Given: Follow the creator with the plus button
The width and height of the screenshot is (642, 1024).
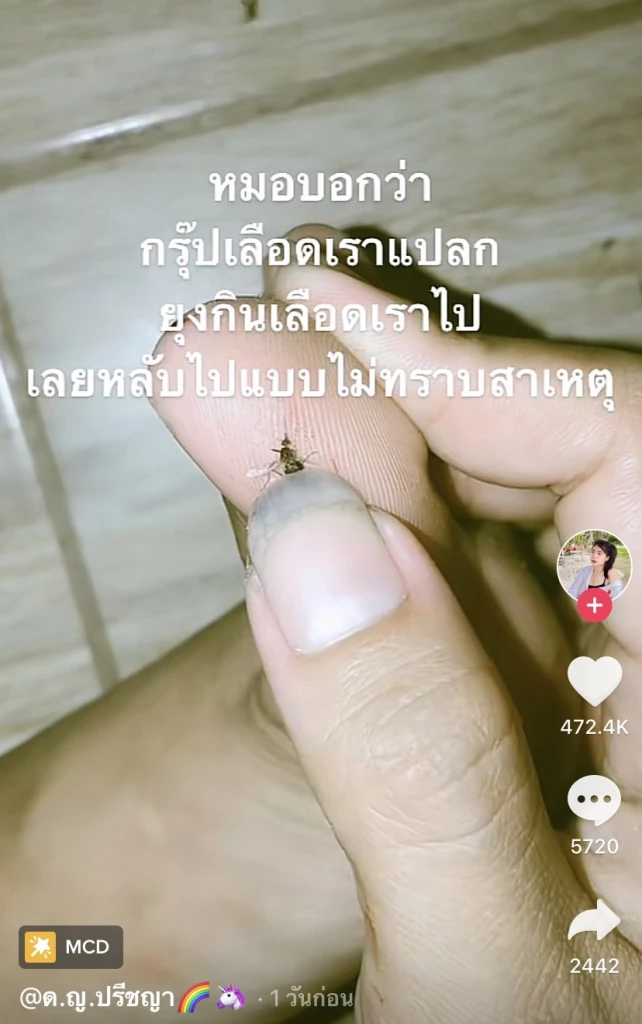Looking at the screenshot, I should (594, 605).
